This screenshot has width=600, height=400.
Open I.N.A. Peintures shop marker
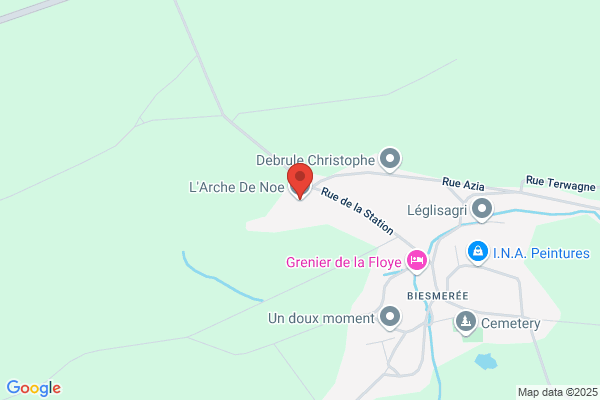478,253
